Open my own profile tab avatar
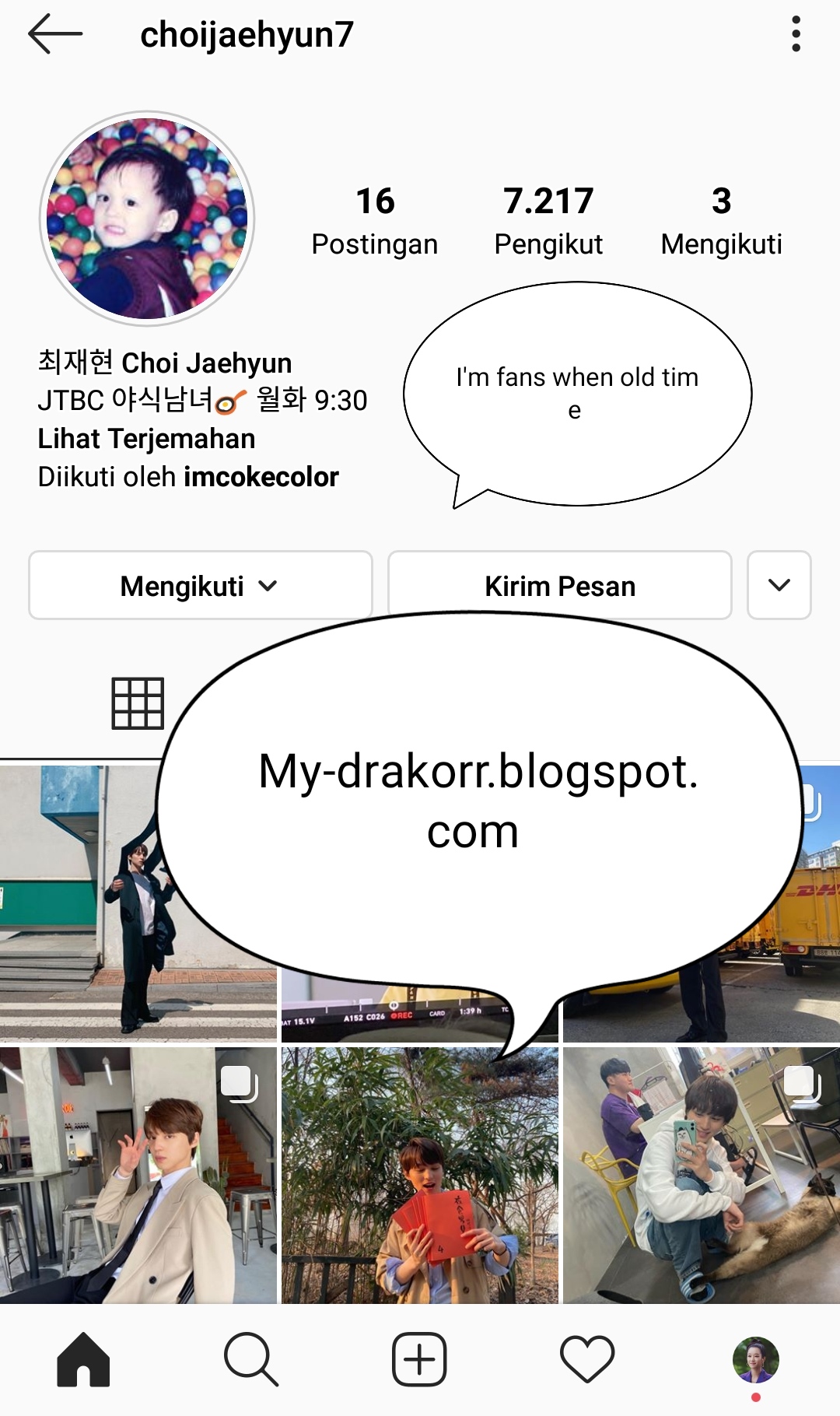The height and width of the screenshot is (1416, 840). (x=755, y=1360)
